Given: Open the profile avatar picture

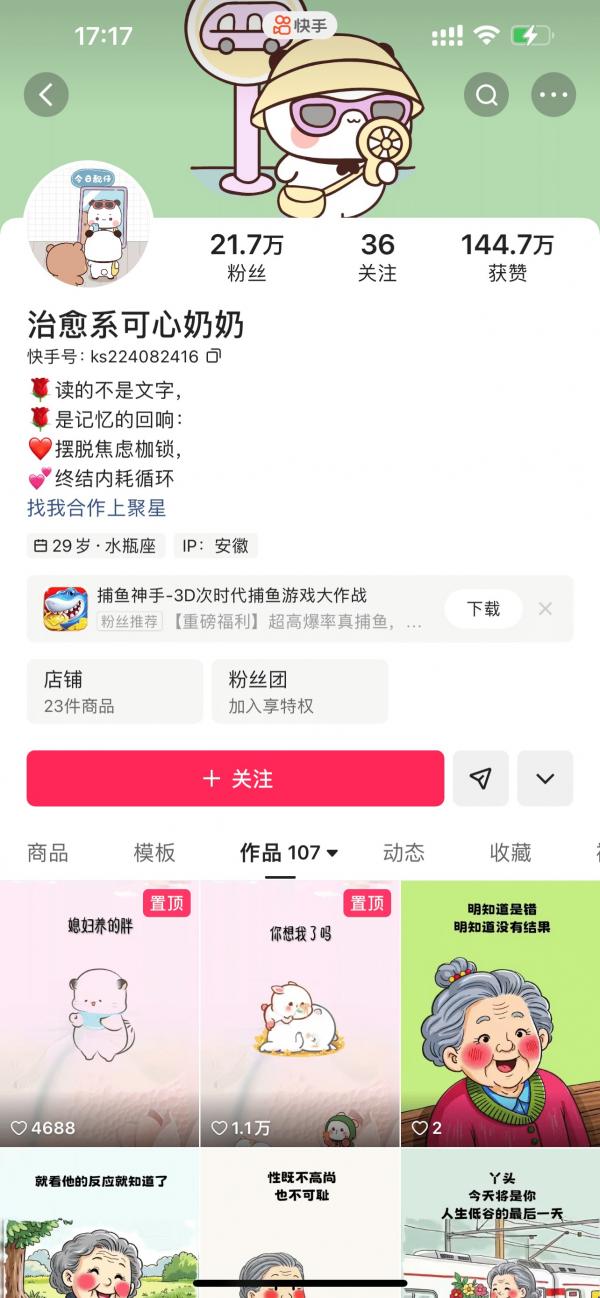Looking at the screenshot, I should [88, 225].
